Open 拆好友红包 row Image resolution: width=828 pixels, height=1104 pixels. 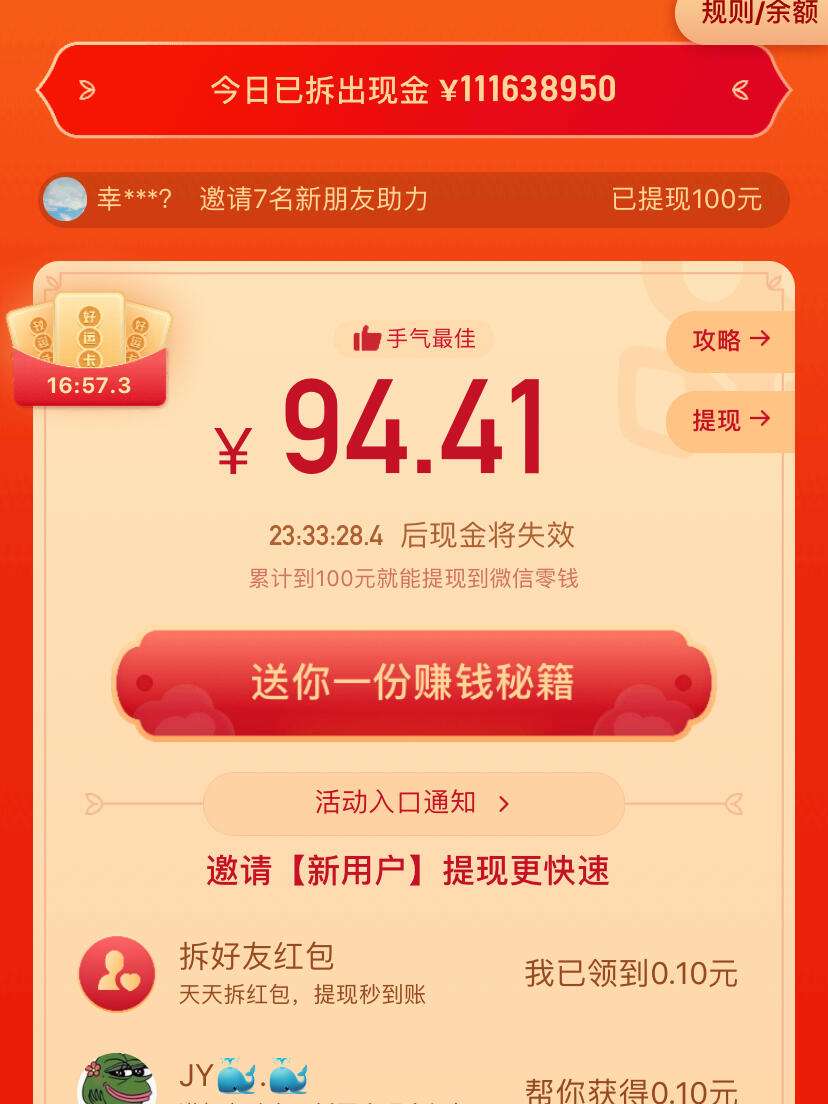click(x=408, y=973)
